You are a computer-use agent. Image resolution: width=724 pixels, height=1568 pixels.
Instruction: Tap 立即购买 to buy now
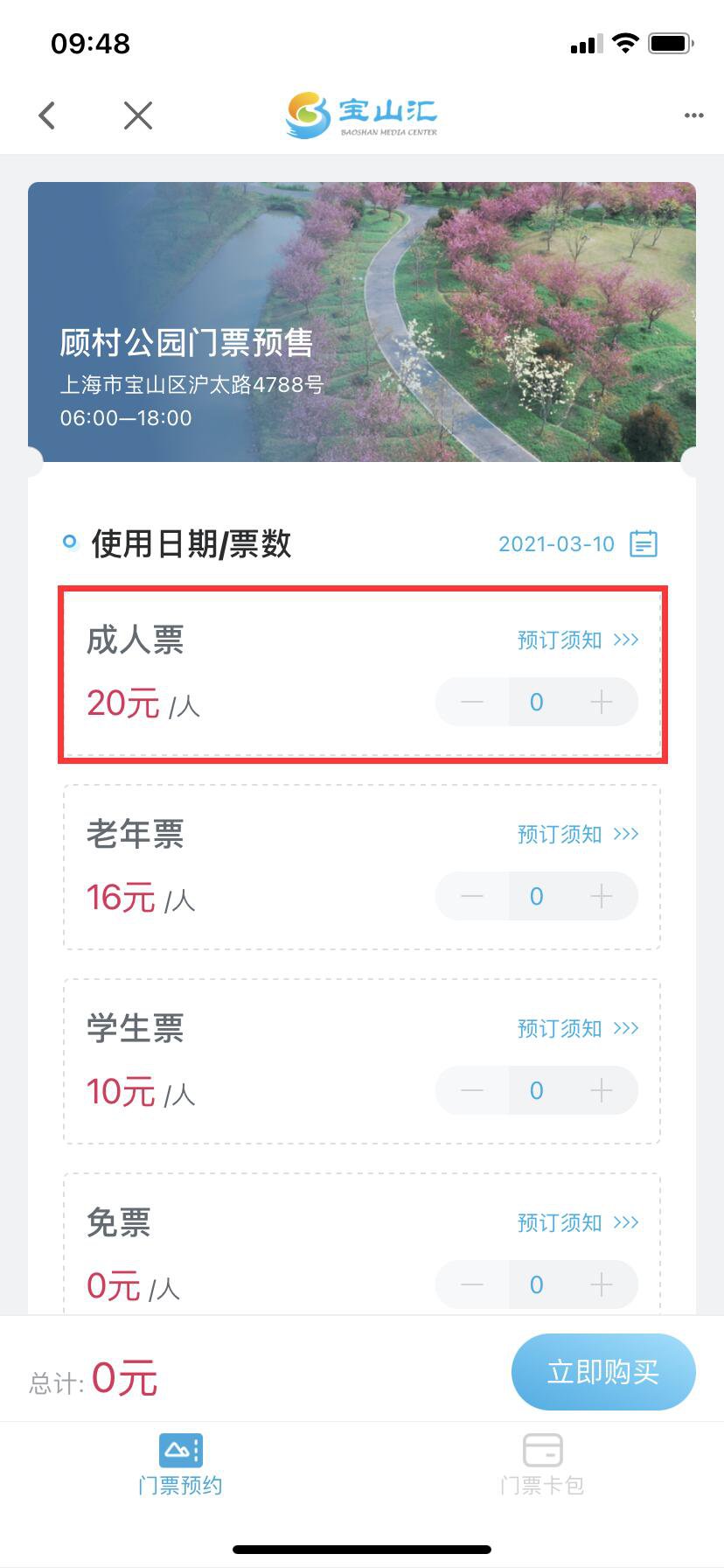603,1371
